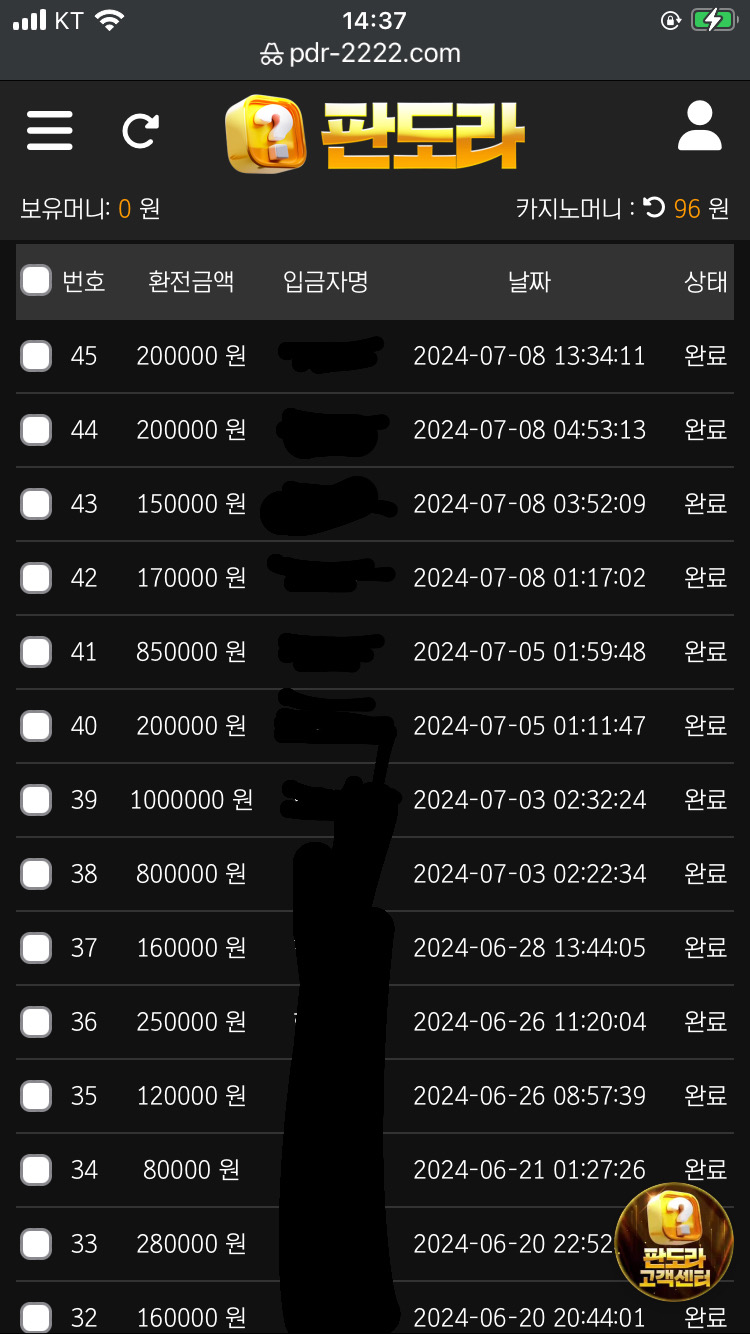Tap the page refresh icon
750x1334 pixels.
click(x=141, y=131)
